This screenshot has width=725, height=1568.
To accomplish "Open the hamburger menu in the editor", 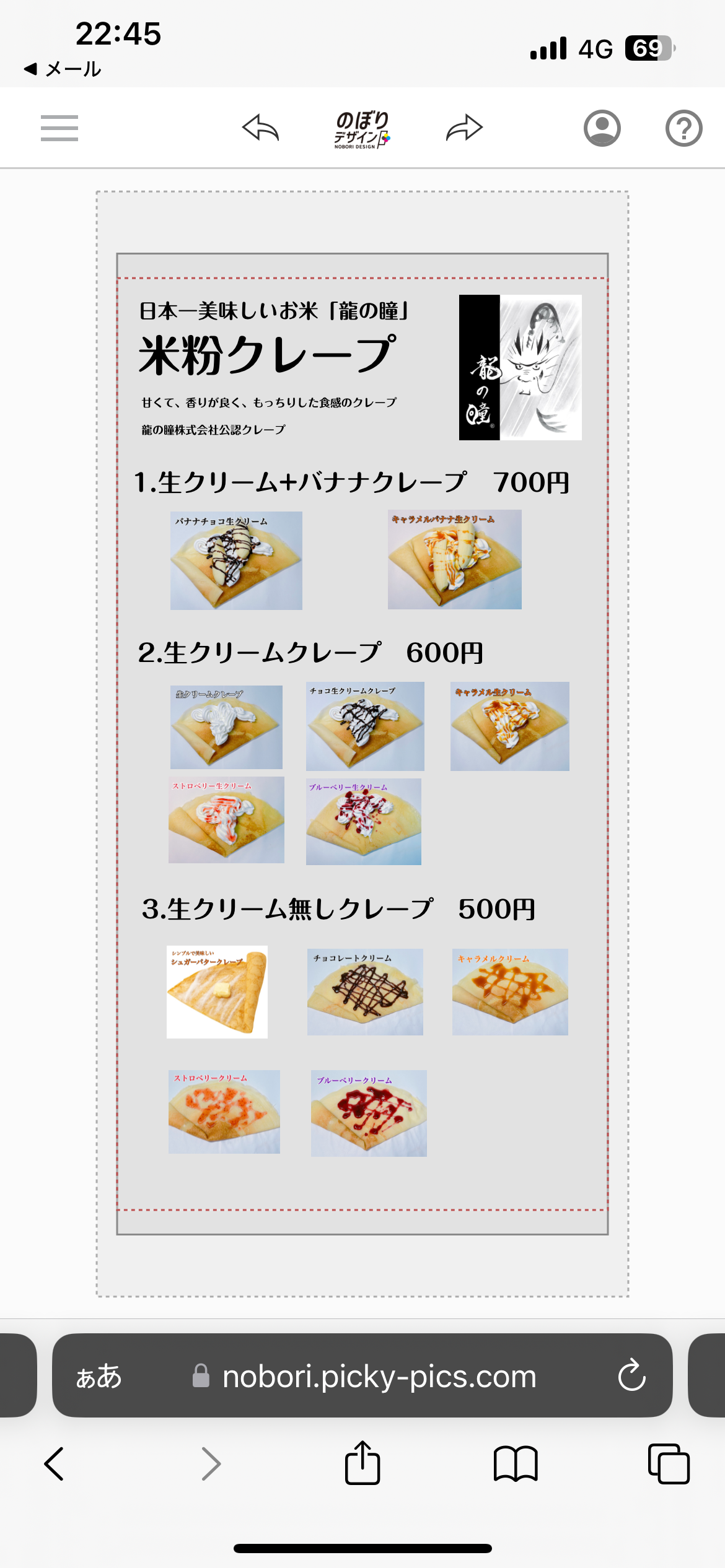I will coord(59,127).
